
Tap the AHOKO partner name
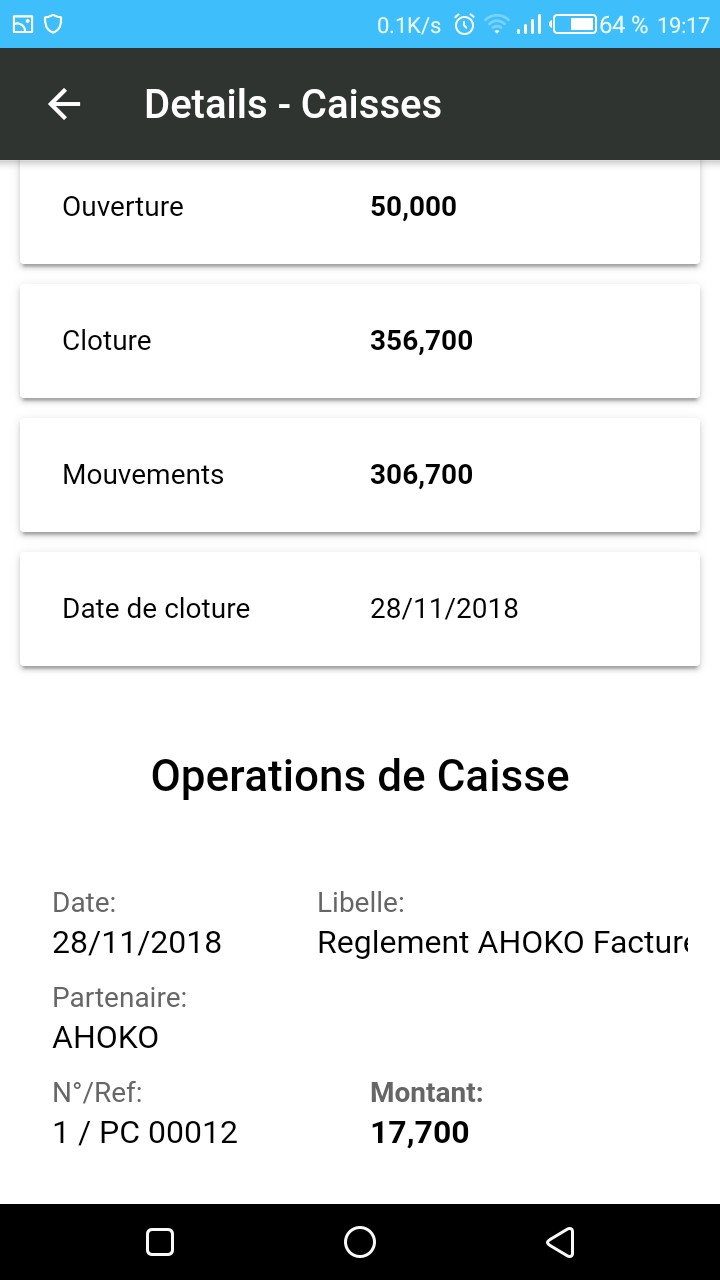(x=105, y=1037)
